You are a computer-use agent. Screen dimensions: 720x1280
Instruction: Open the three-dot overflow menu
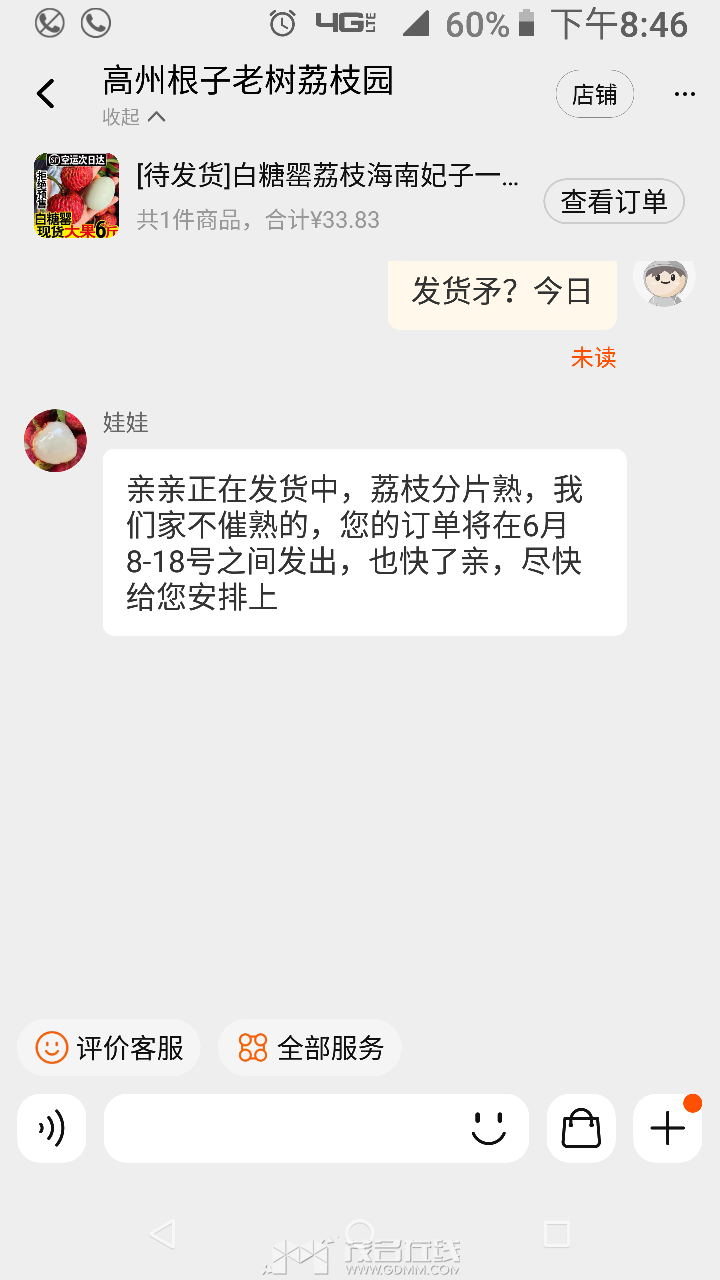tap(685, 94)
